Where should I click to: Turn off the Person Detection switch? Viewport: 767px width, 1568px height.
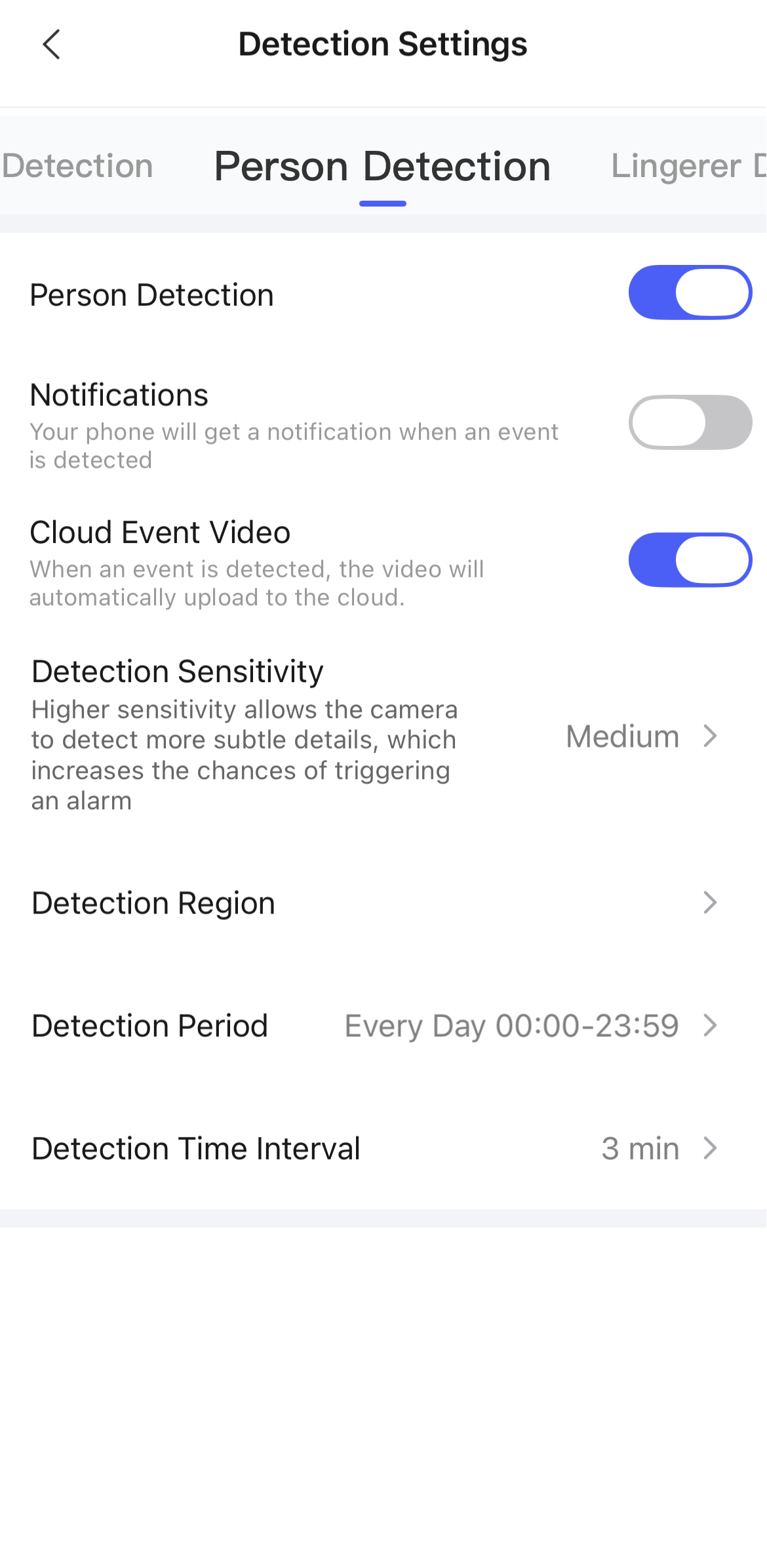(x=690, y=292)
